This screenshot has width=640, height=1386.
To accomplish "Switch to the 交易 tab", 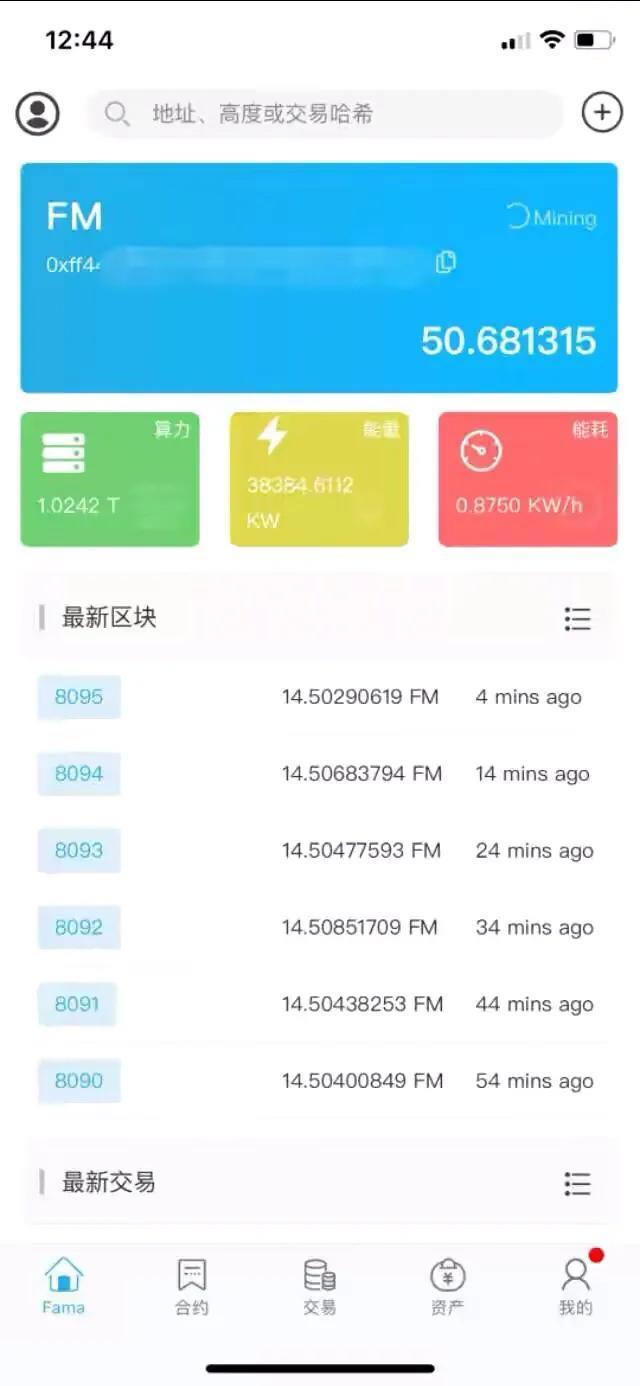I will coord(320,1287).
